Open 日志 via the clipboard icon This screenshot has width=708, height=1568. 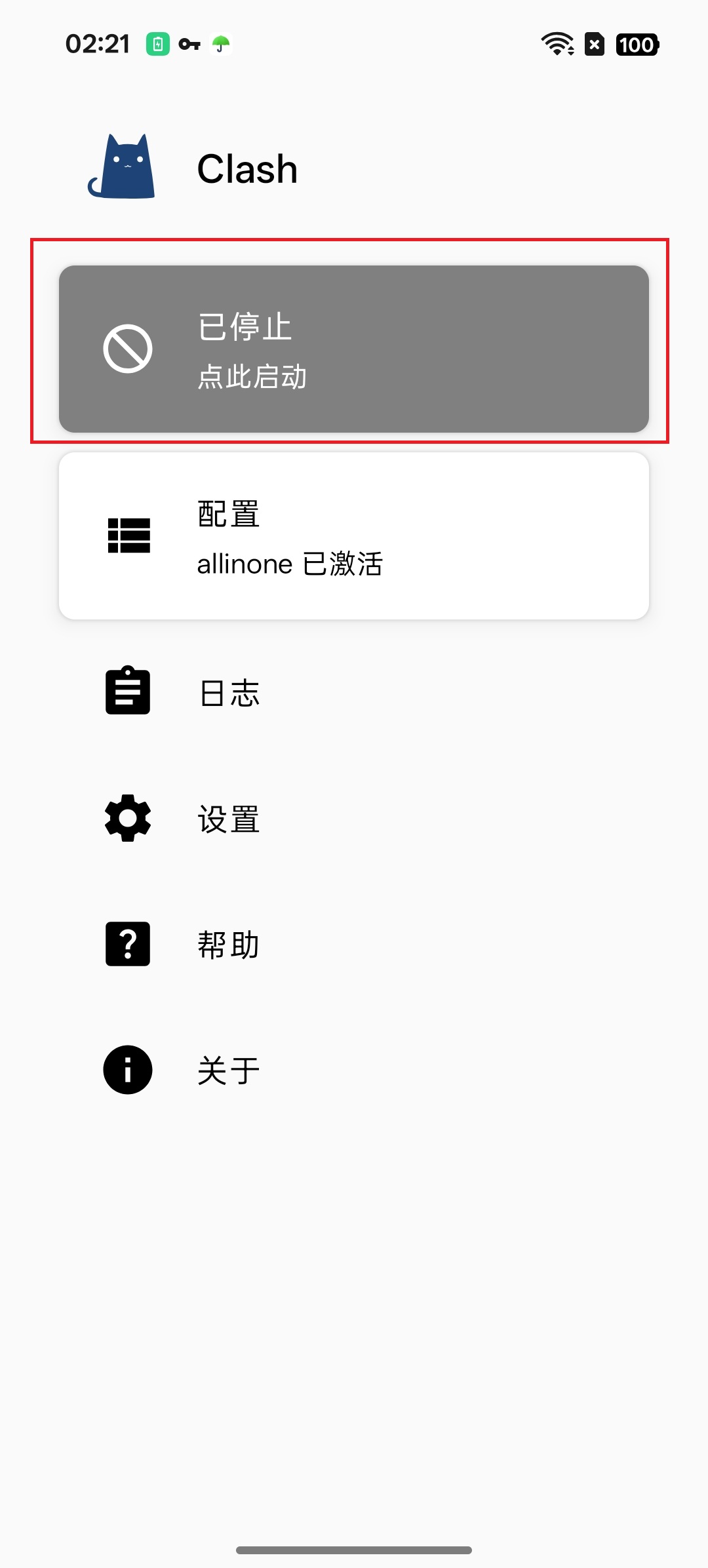click(x=127, y=690)
